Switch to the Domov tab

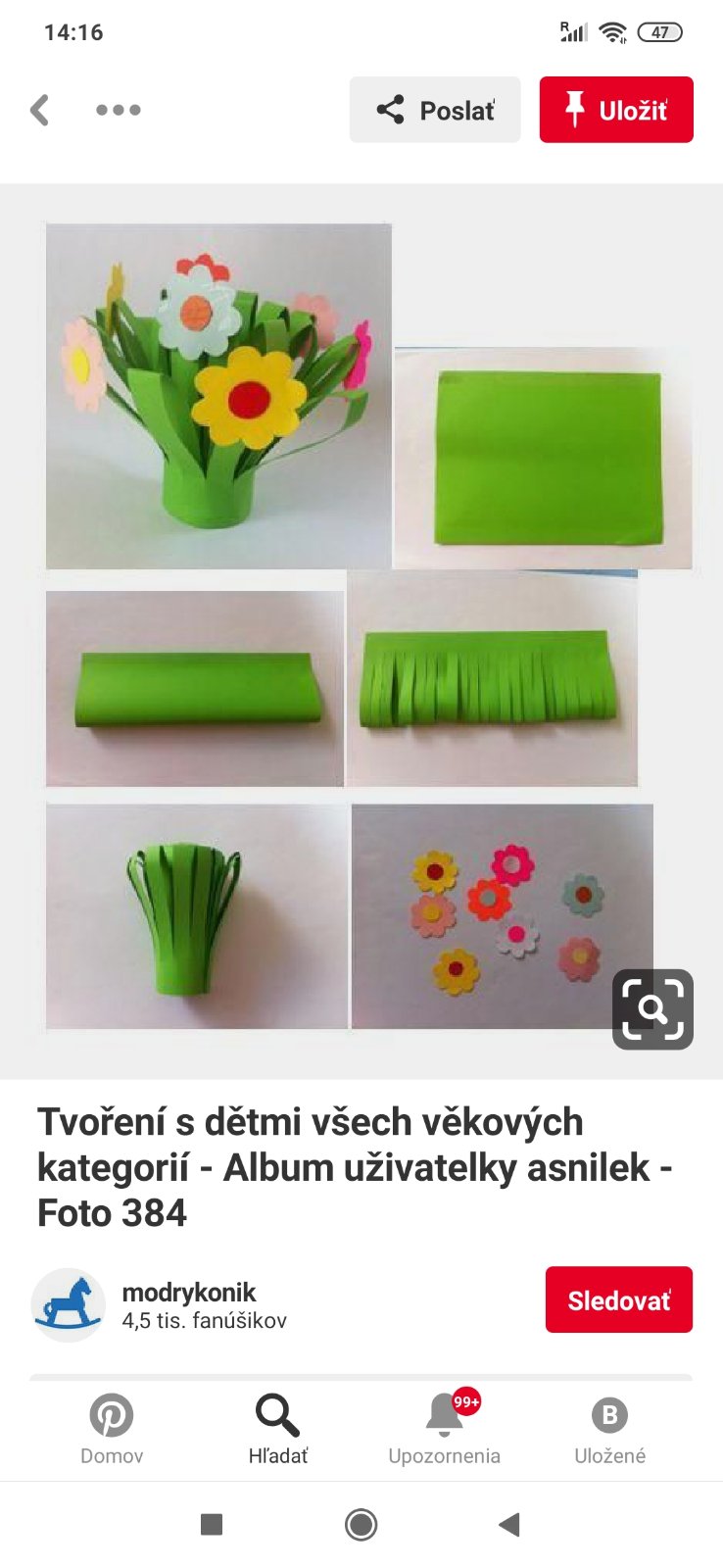(x=112, y=1429)
